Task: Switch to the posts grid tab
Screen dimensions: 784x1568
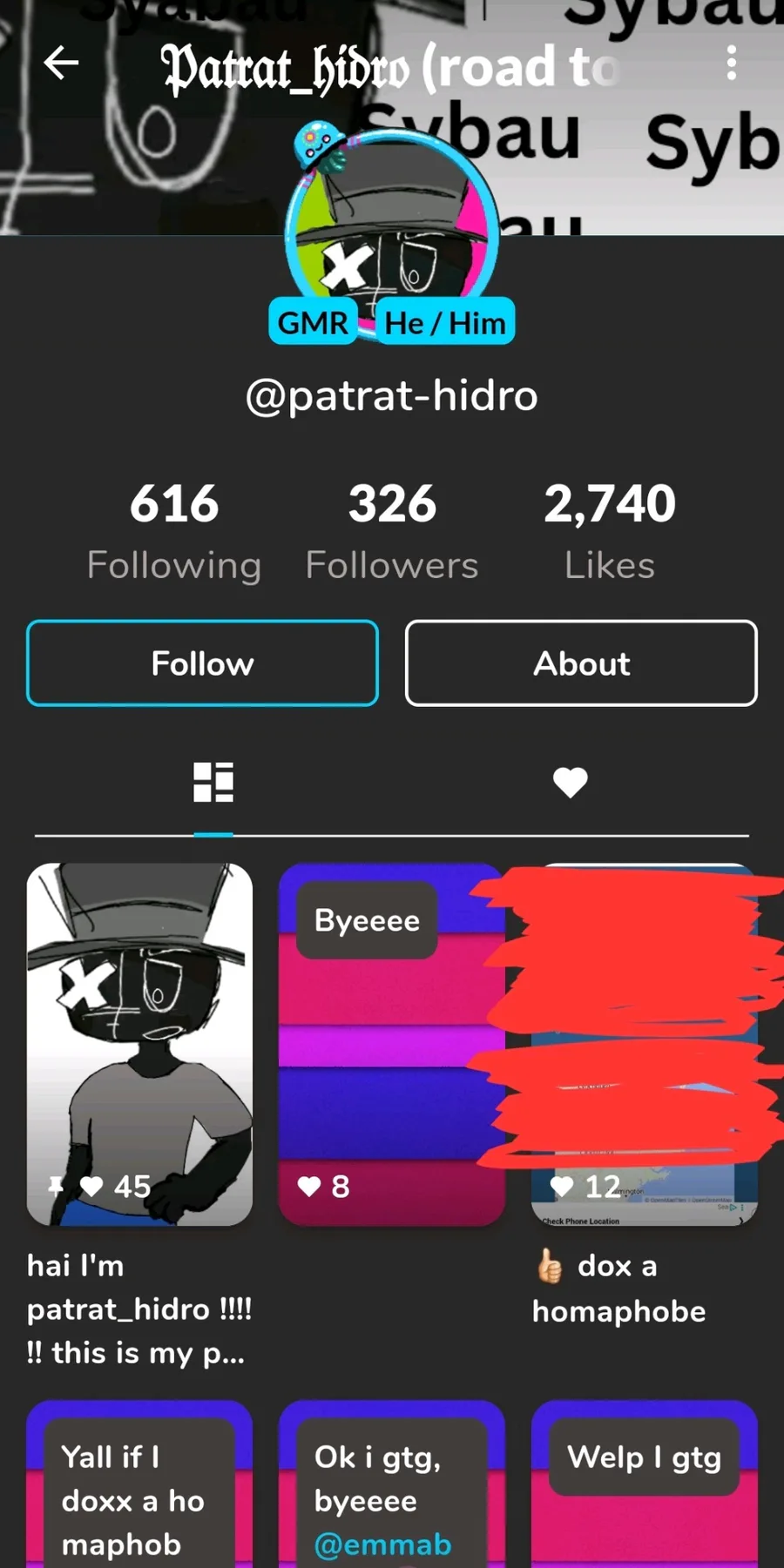Action: pos(213,782)
